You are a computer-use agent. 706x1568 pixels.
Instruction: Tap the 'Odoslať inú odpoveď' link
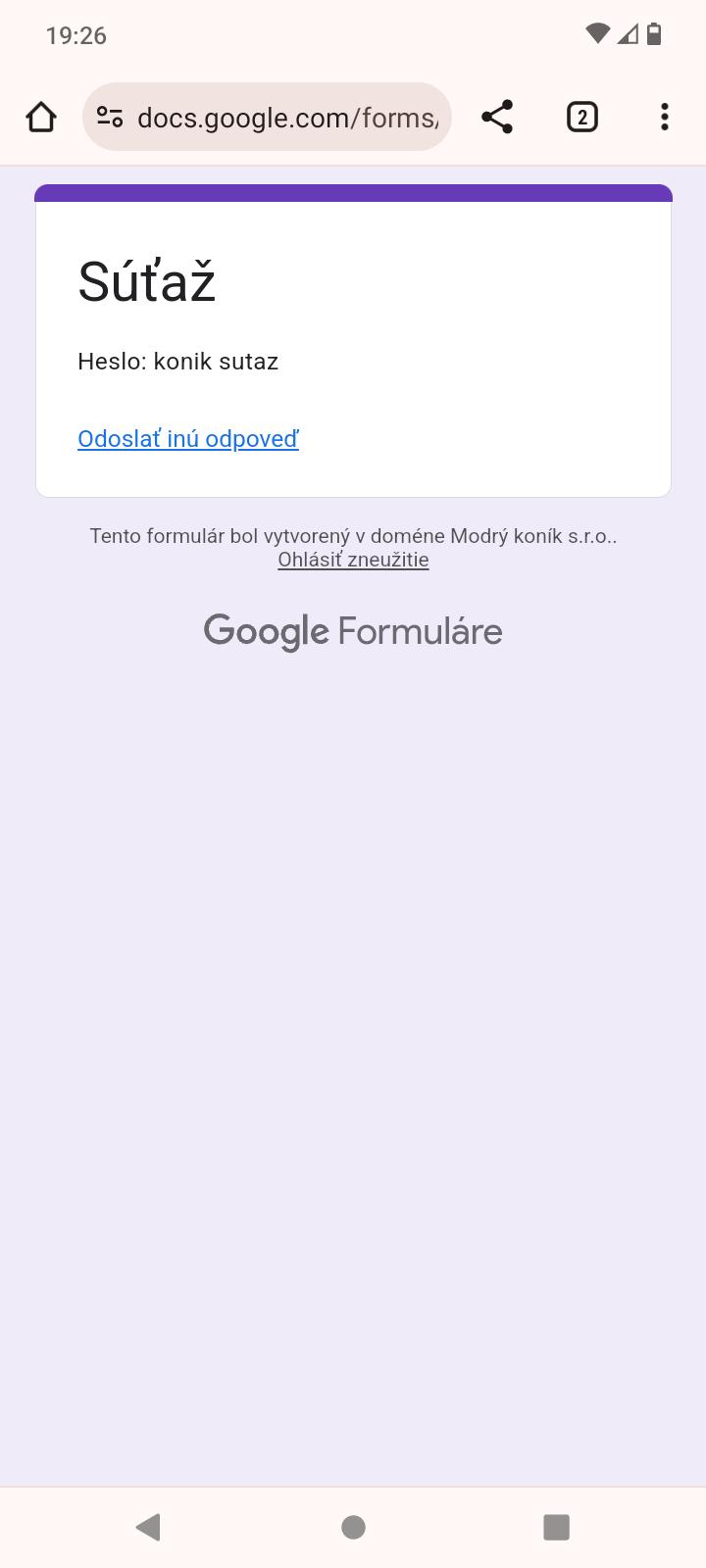click(188, 439)
